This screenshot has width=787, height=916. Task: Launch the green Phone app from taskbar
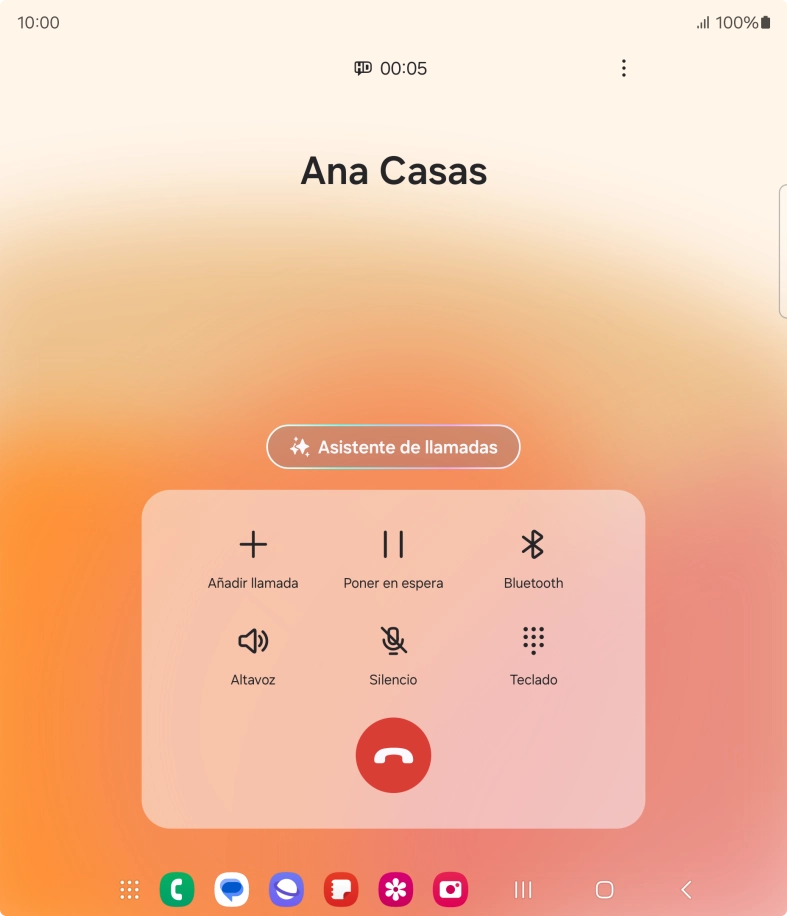(x=177, y=889)
